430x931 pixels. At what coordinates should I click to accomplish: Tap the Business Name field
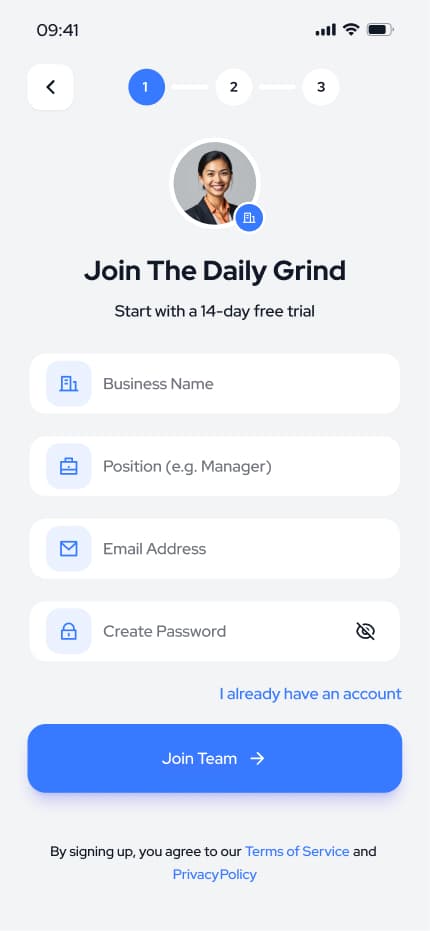(x=214, y=384)
